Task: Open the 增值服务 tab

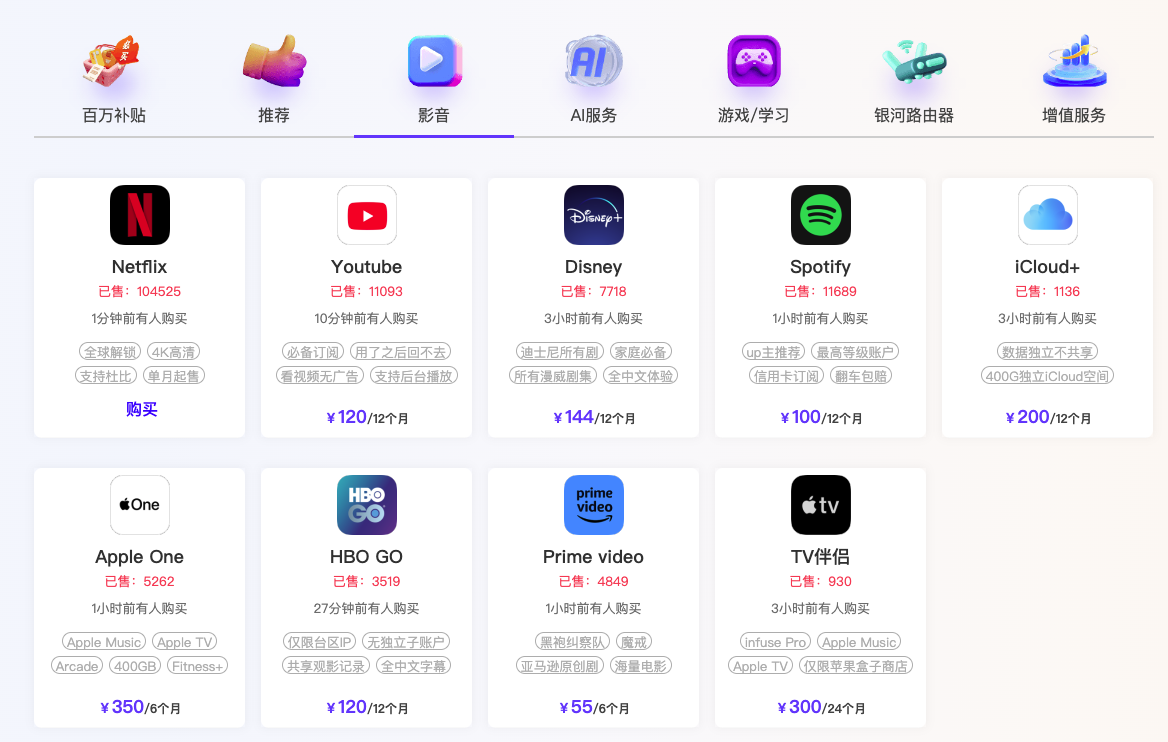Action: 1073,84
